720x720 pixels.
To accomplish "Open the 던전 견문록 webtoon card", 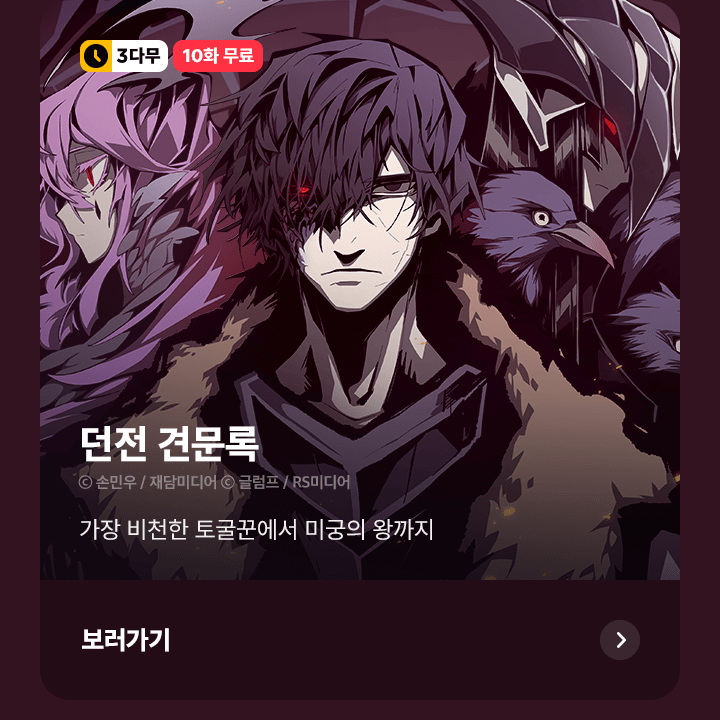I will (x=360, y=300).
